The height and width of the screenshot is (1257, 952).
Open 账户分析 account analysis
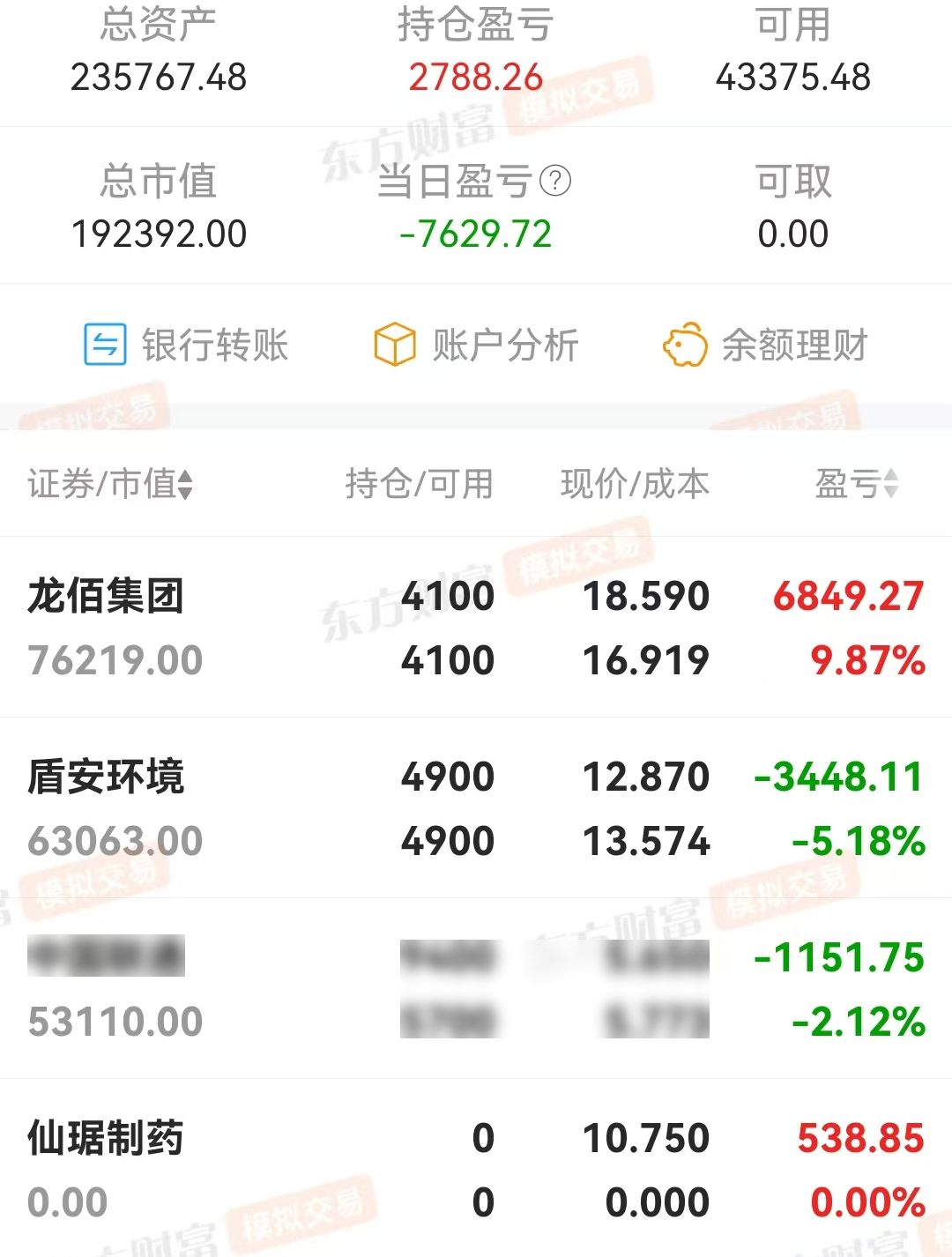pos(503,346)
